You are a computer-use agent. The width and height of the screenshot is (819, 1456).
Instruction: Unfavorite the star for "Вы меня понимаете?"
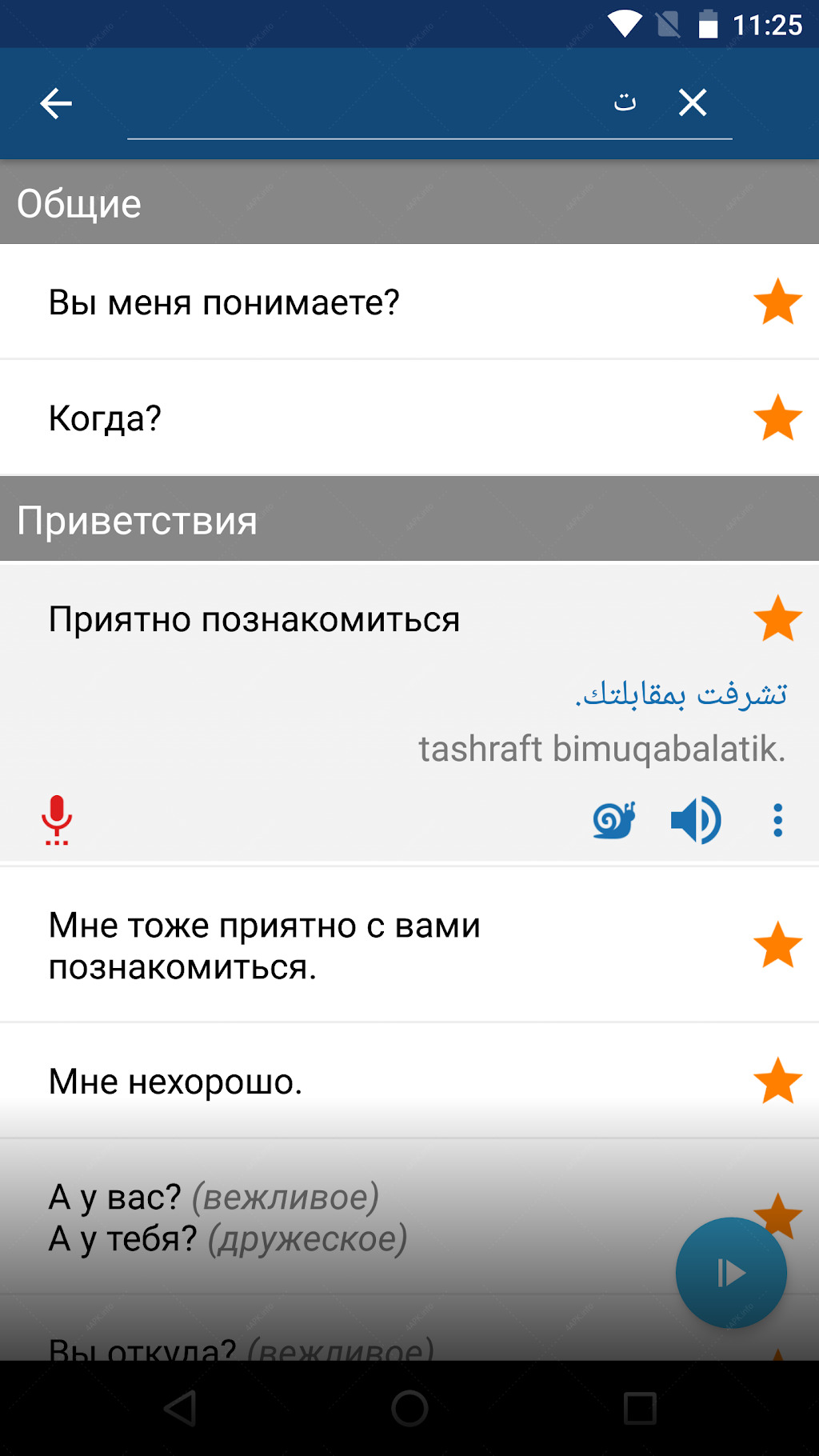pyautogui.click(x=777, y=302)
